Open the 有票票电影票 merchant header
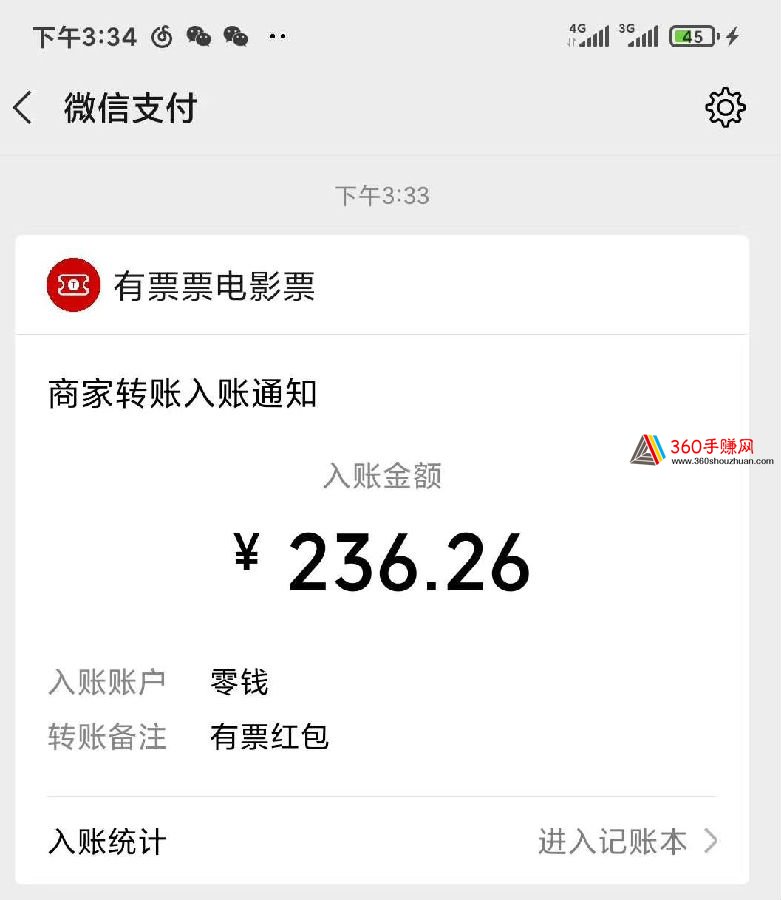The width and height of the screenshot is (781, 900). [214, 286]
